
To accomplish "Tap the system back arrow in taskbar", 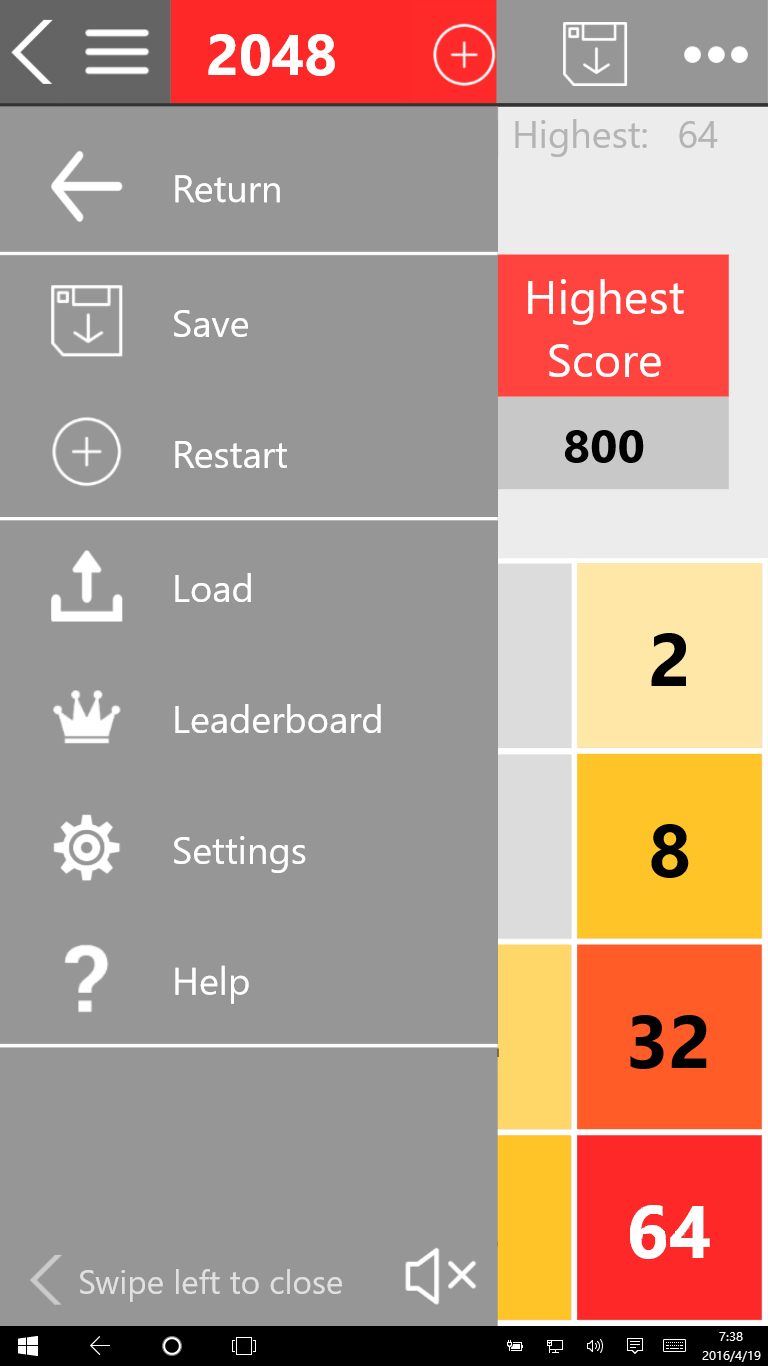I will click(x=100, y=1346).
